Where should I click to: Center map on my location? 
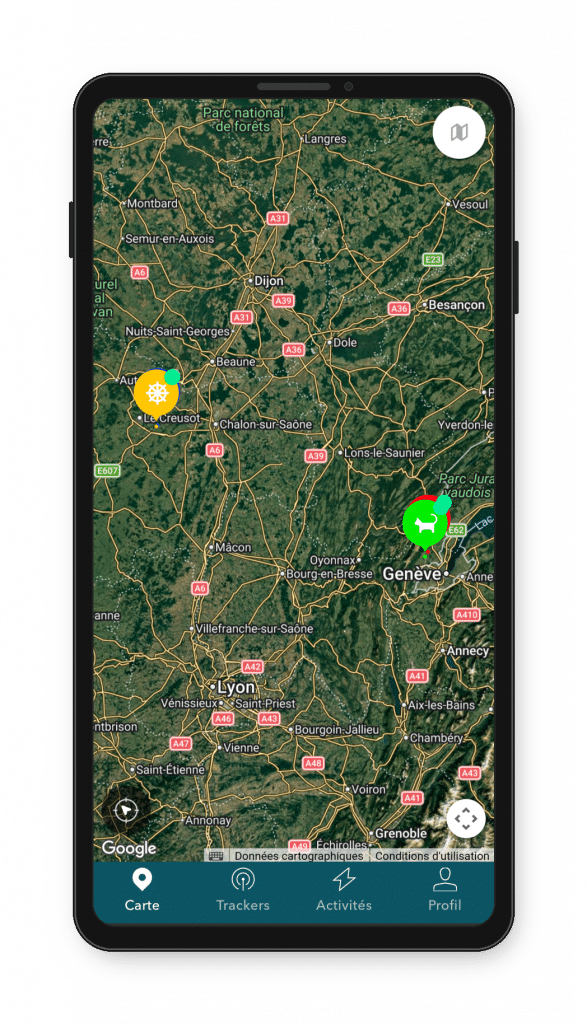coord(126,810)
